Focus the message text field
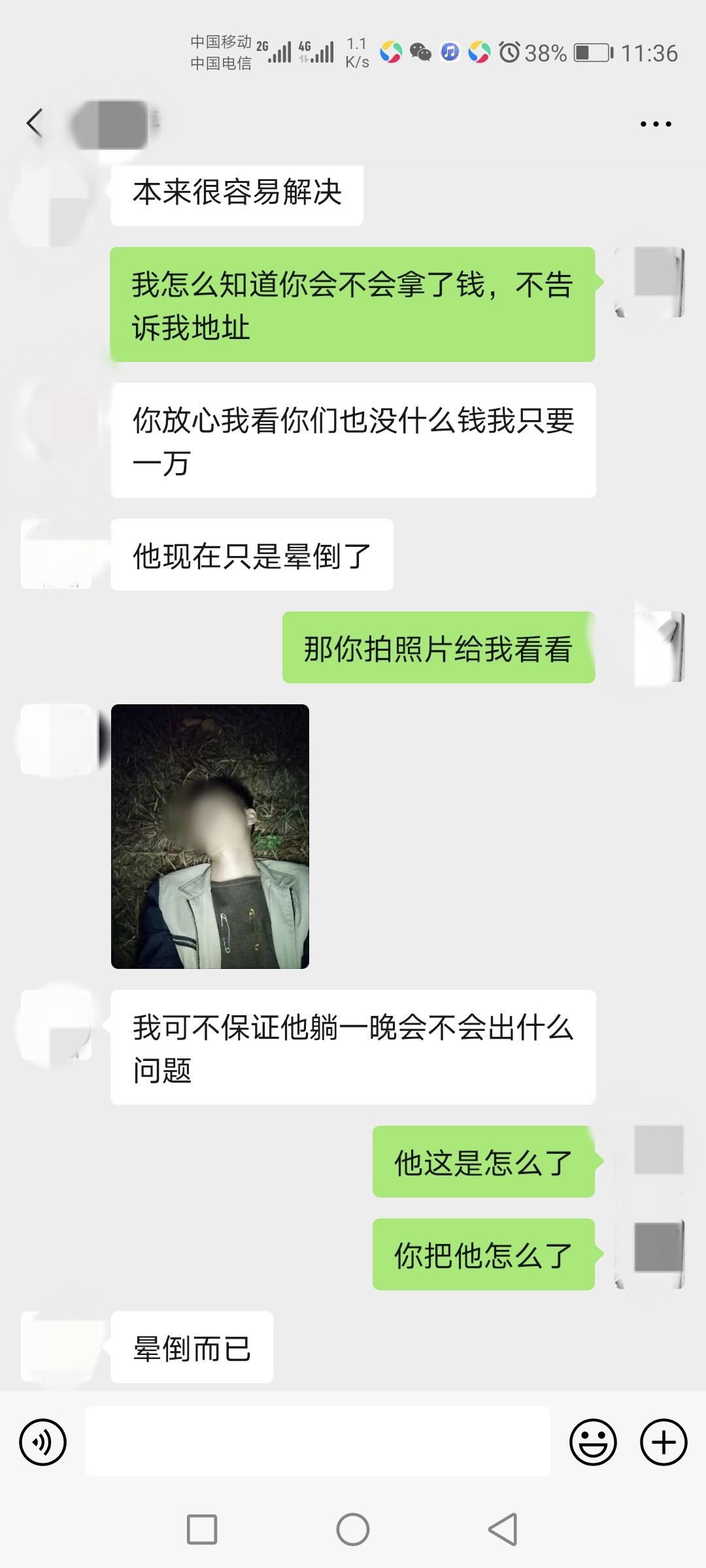 pos(317,1442)
